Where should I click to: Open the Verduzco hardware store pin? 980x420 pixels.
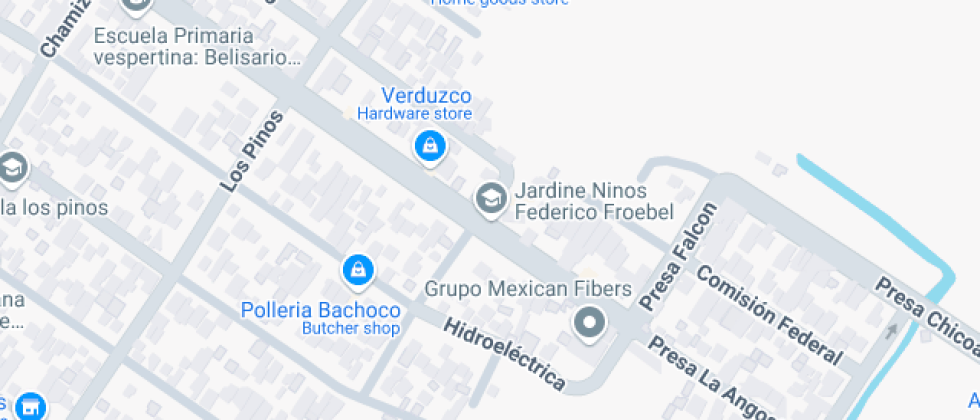[430, 146]
